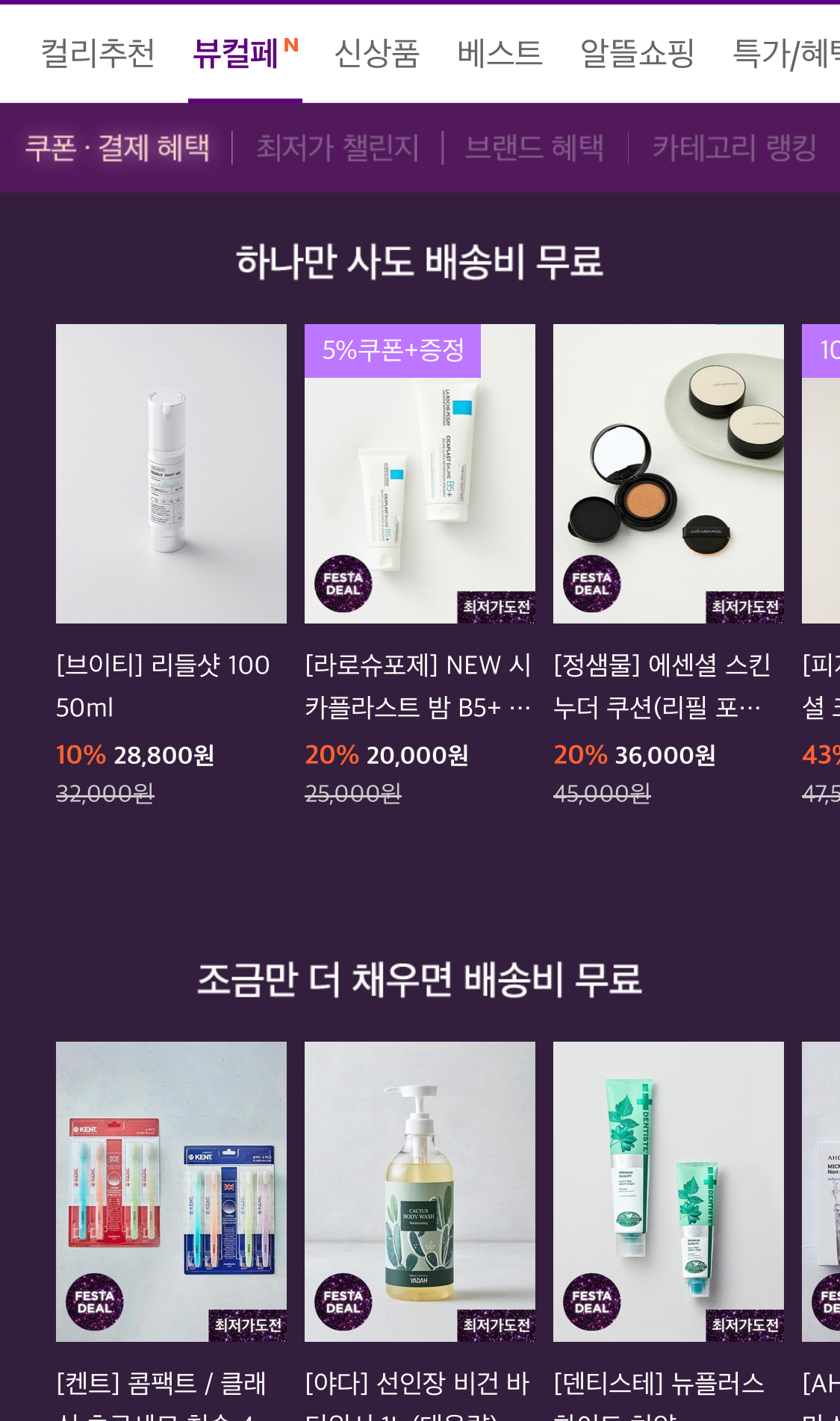
Task: Open the 카테고리 랭킹 section
Action: pyautogui.click(x=735, y=147)
